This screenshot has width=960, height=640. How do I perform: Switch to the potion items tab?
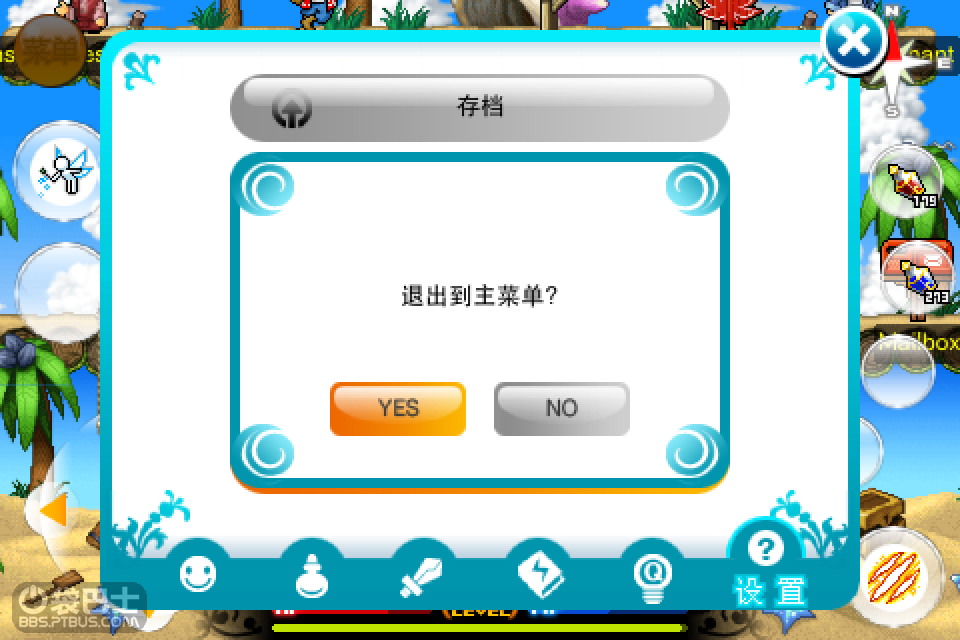tap(312, 574)
